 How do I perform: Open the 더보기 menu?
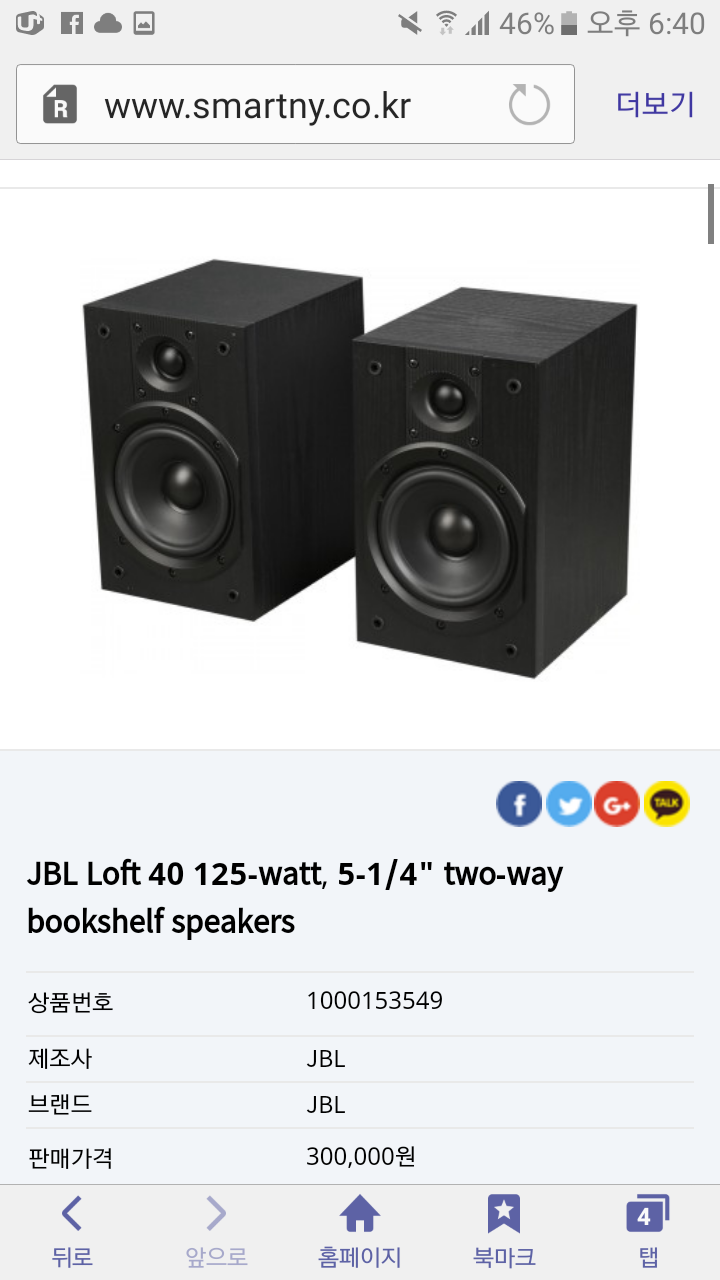pos(654,104)
